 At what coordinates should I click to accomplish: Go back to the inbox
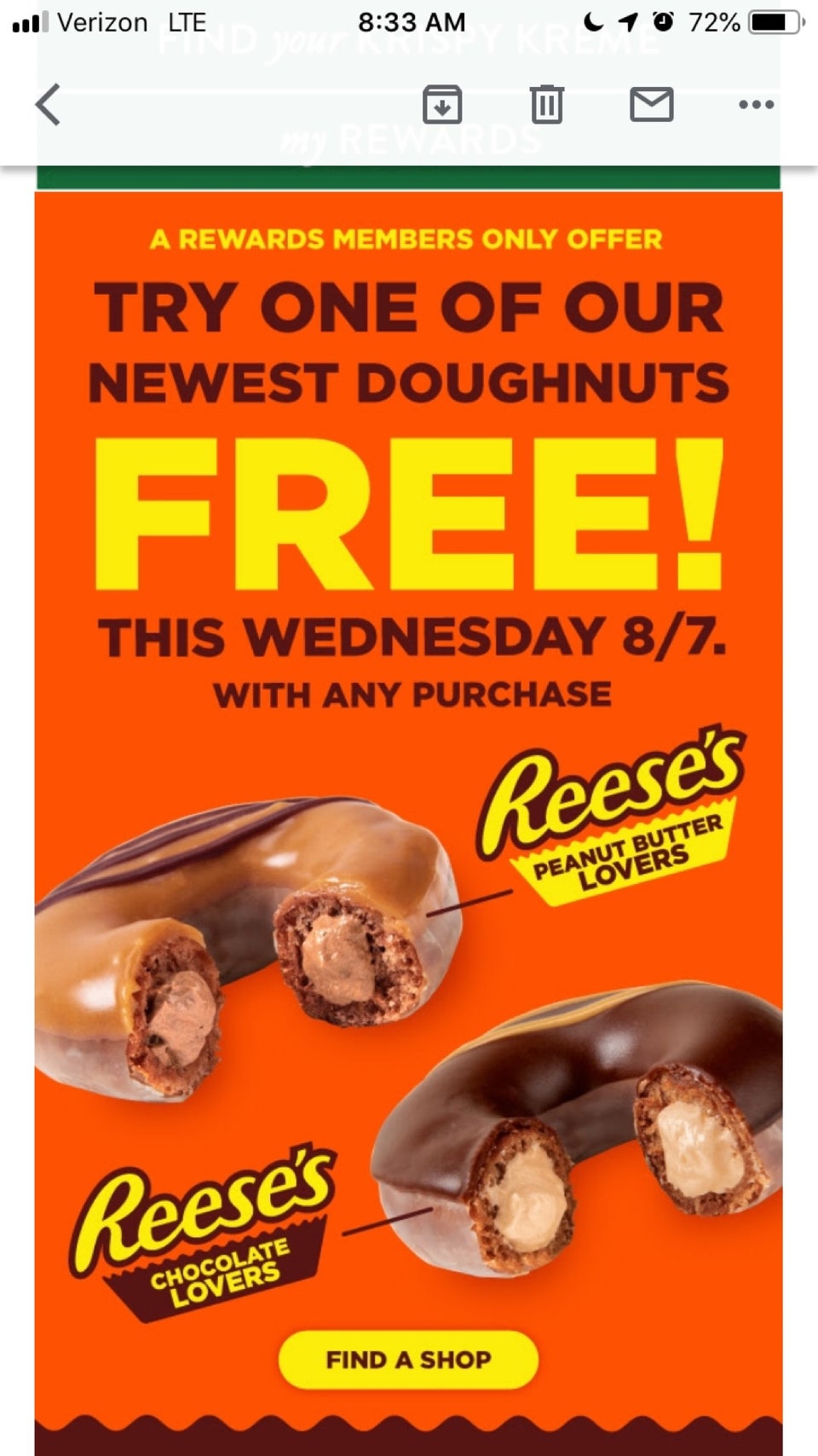48,105
